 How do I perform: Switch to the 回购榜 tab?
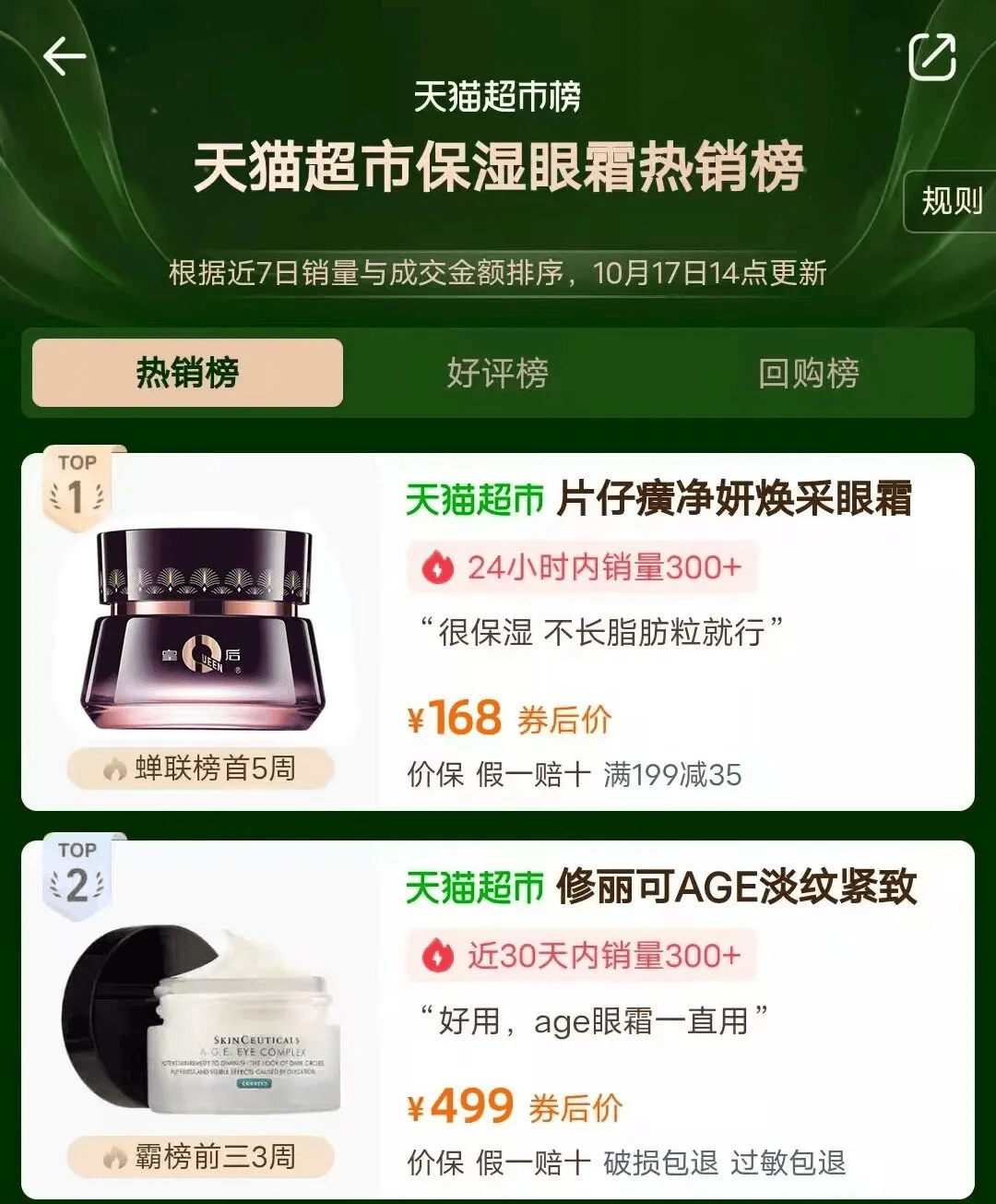(808, 373)
